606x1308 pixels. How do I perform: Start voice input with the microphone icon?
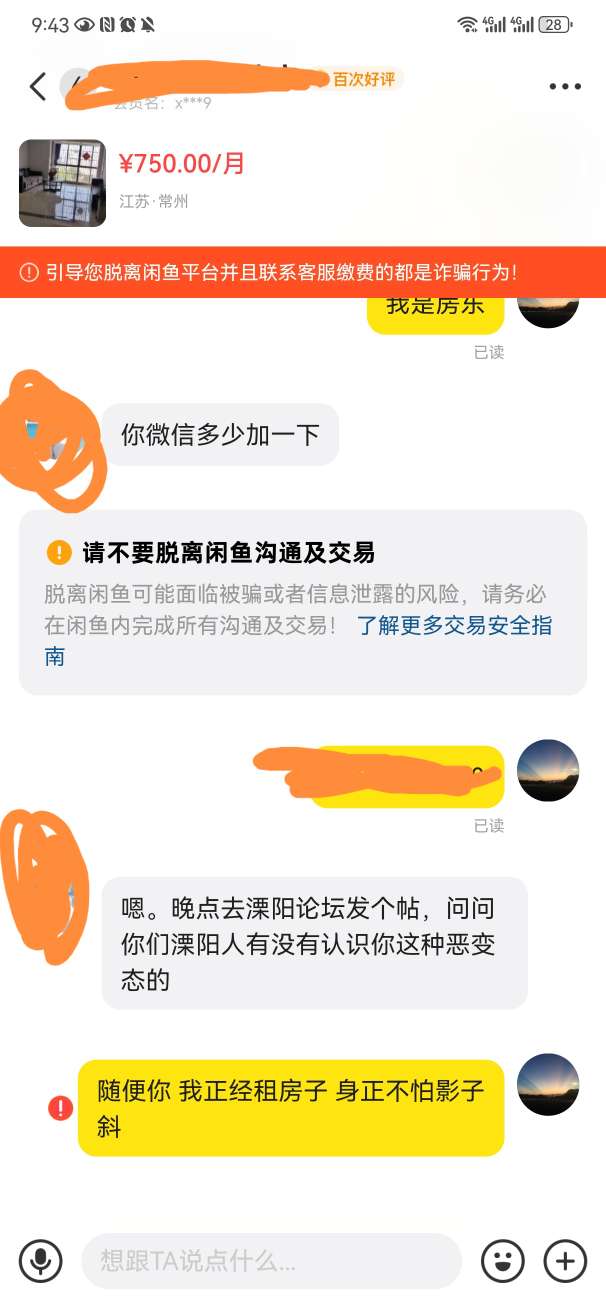point(40,1261)
